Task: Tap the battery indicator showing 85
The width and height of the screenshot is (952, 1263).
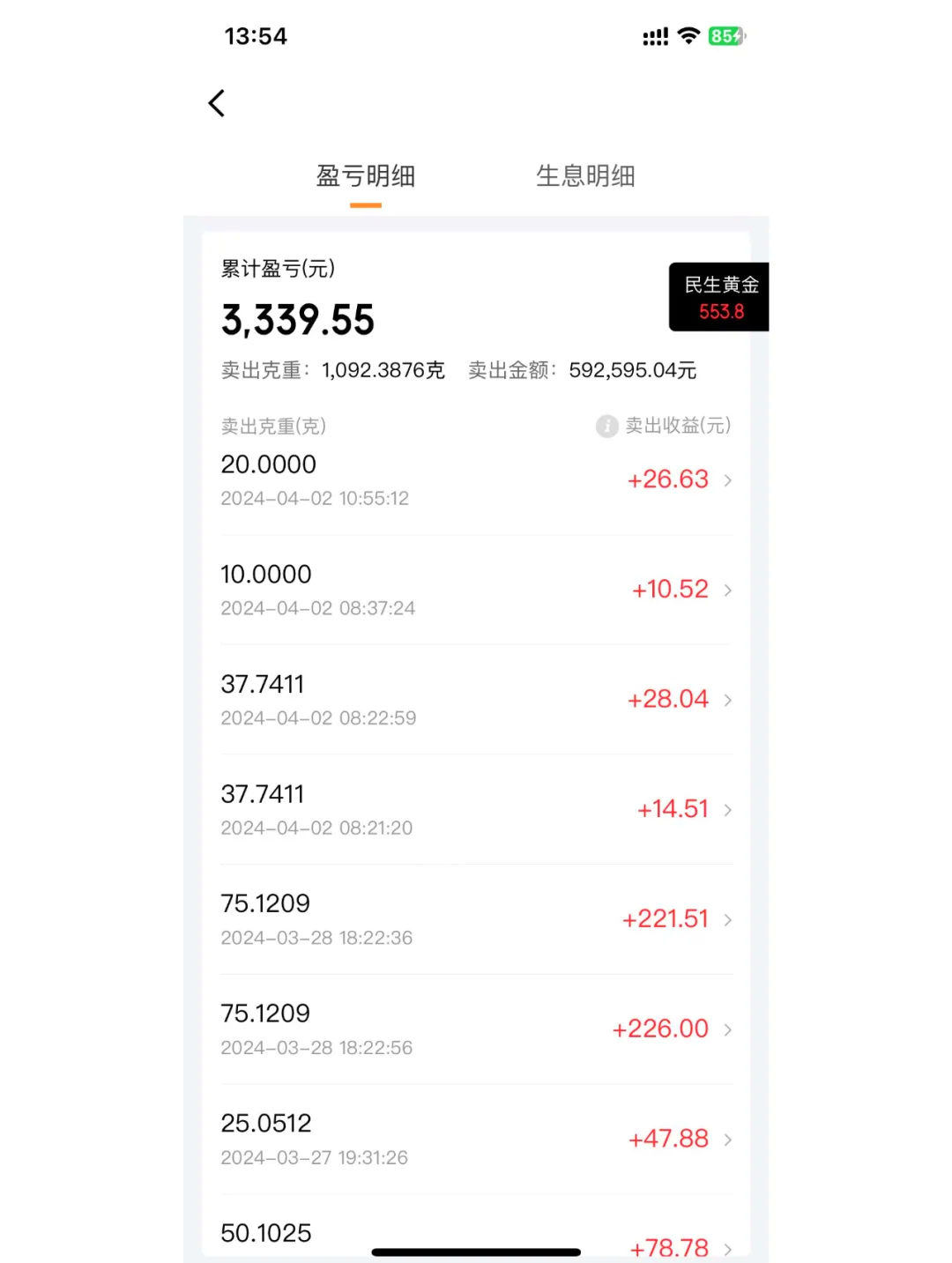Action: tap(725, 35)
